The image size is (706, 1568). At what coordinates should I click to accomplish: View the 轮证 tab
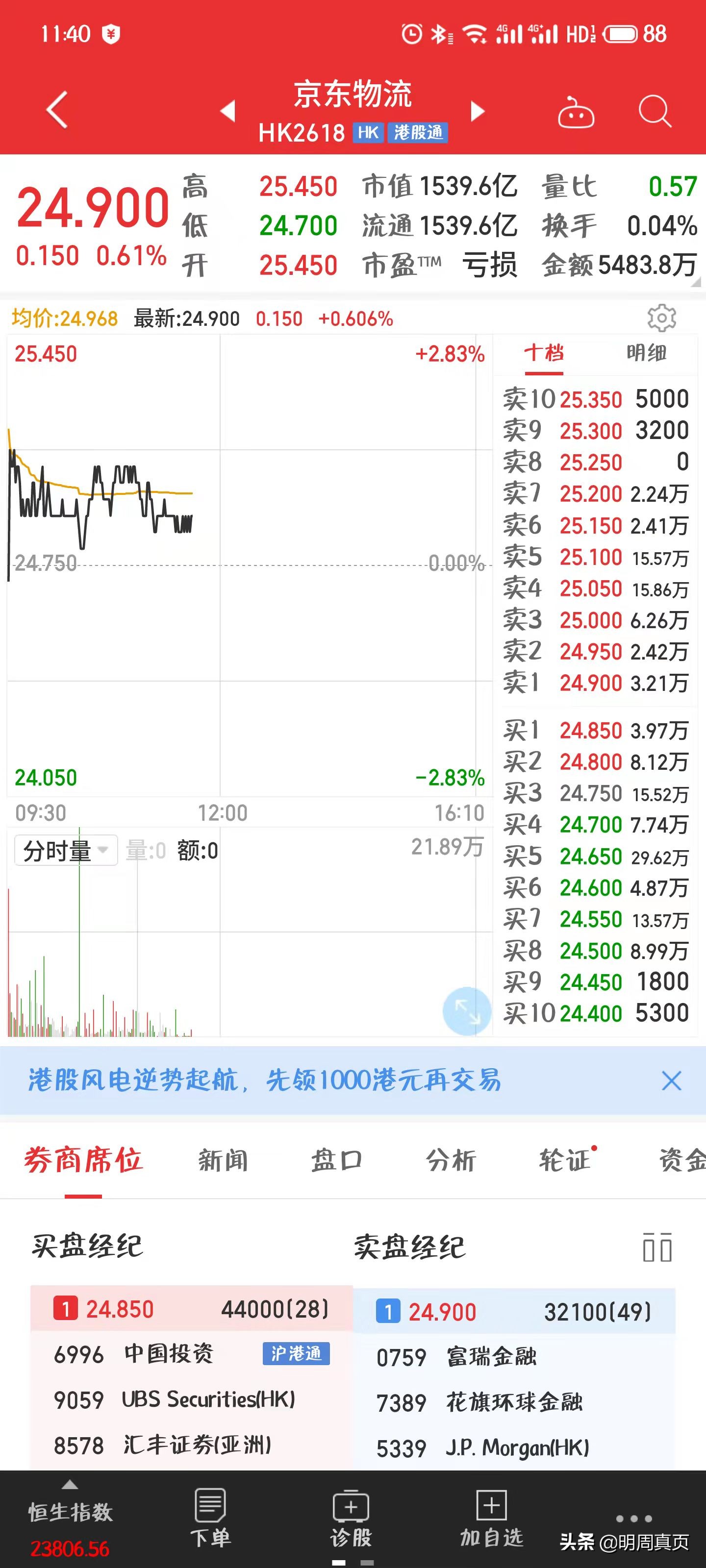pyautogui.click(x=565, y=1160)
